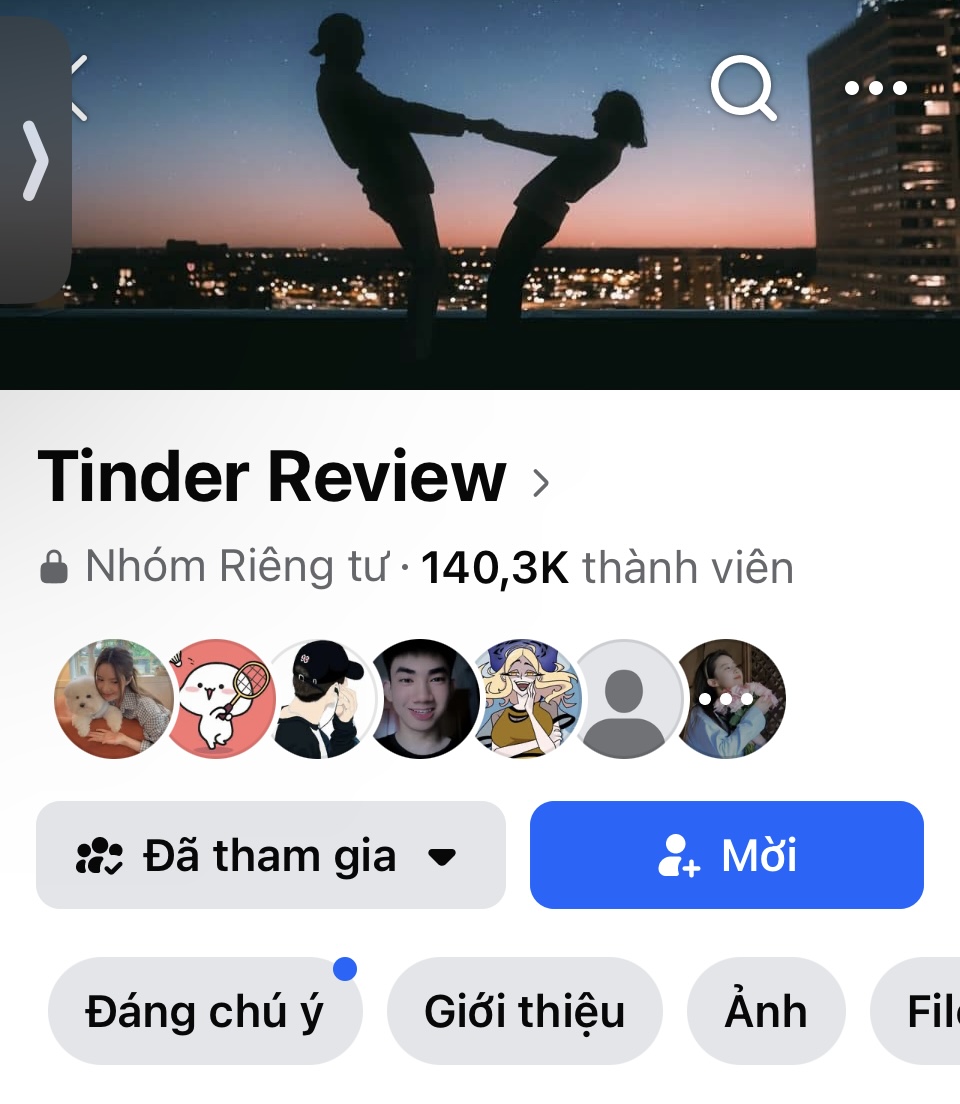Tap the Mời invite button

726,856
